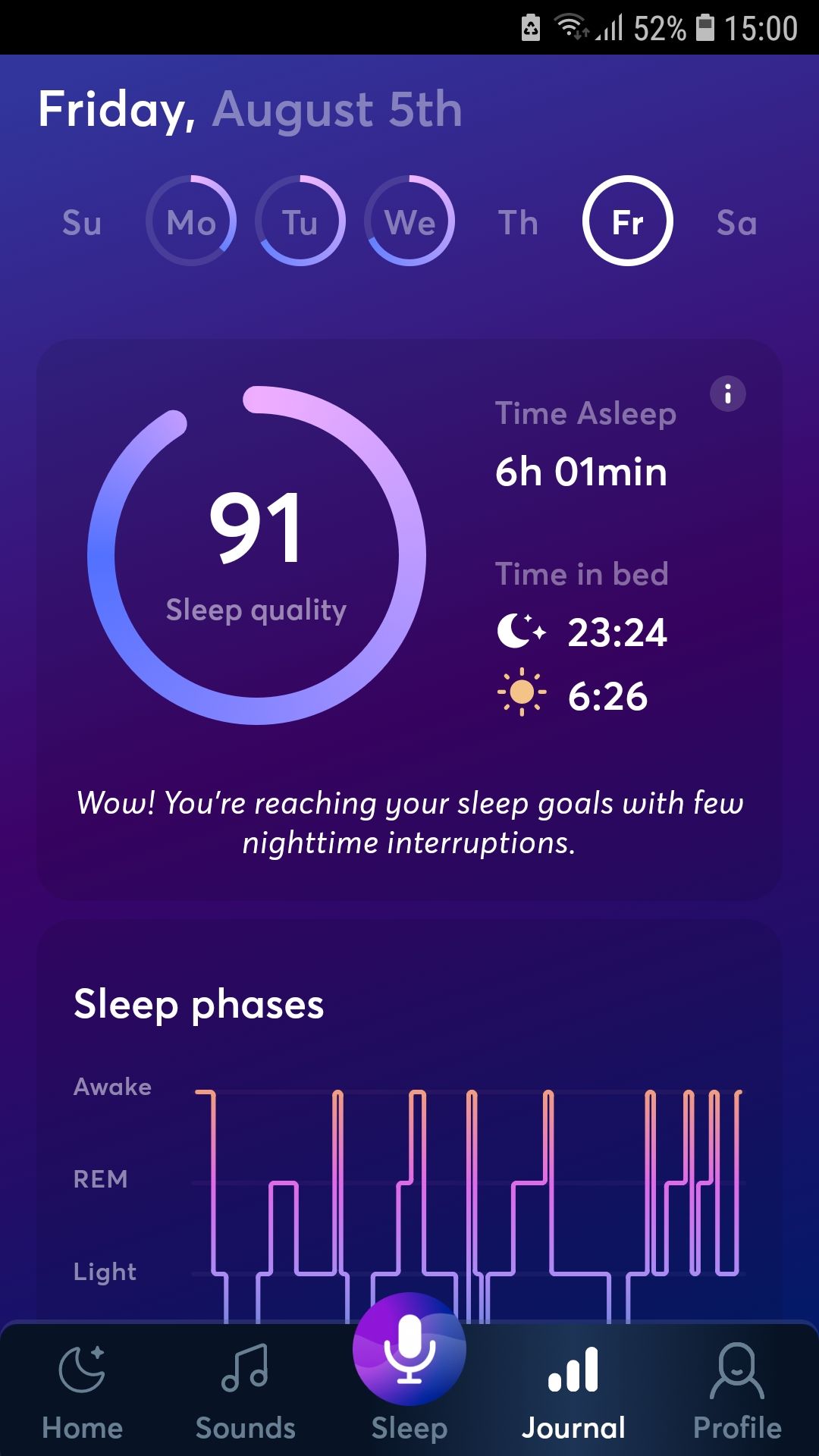
Task: Select Wednesday in the week row
Action: tap(409, 221)
